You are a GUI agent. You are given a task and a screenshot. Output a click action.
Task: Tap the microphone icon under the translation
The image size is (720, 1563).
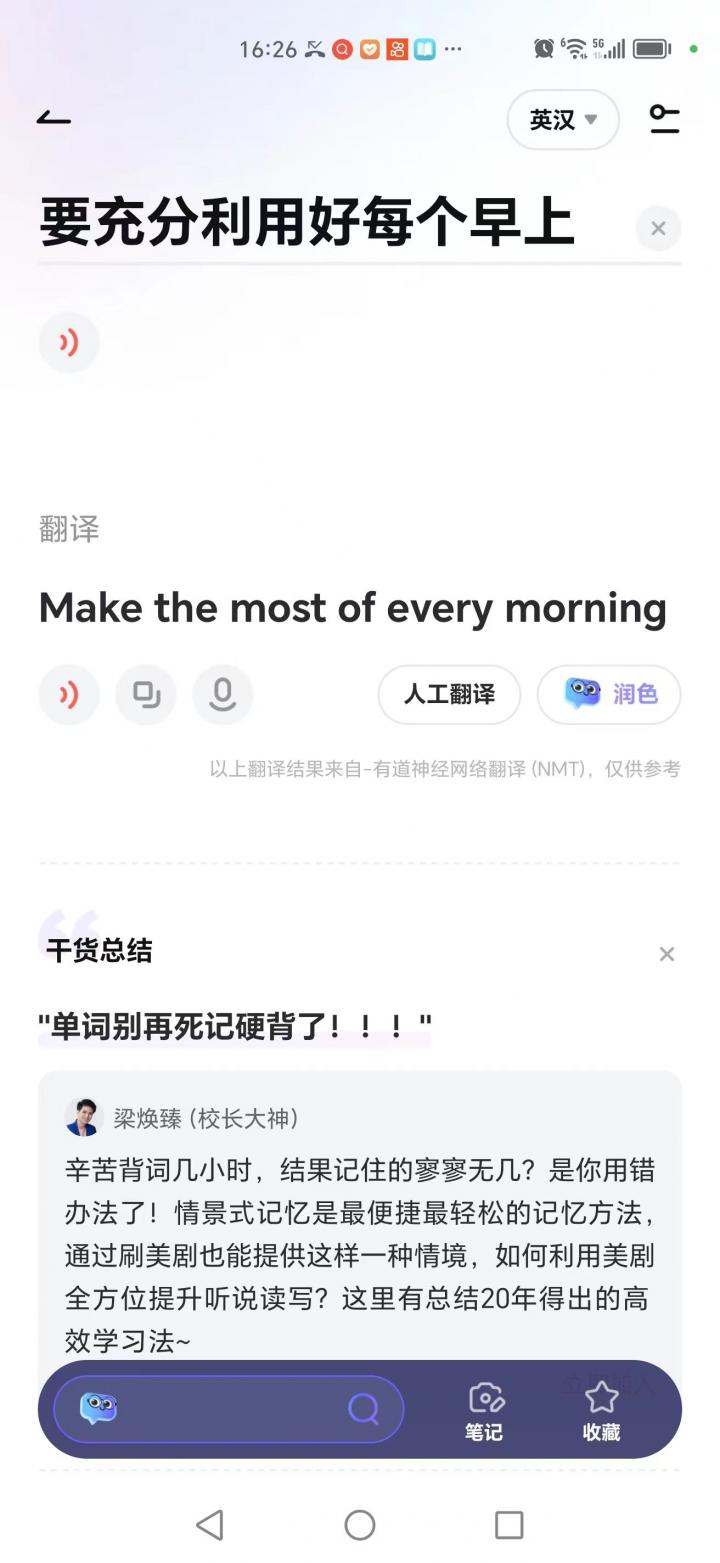222,694
